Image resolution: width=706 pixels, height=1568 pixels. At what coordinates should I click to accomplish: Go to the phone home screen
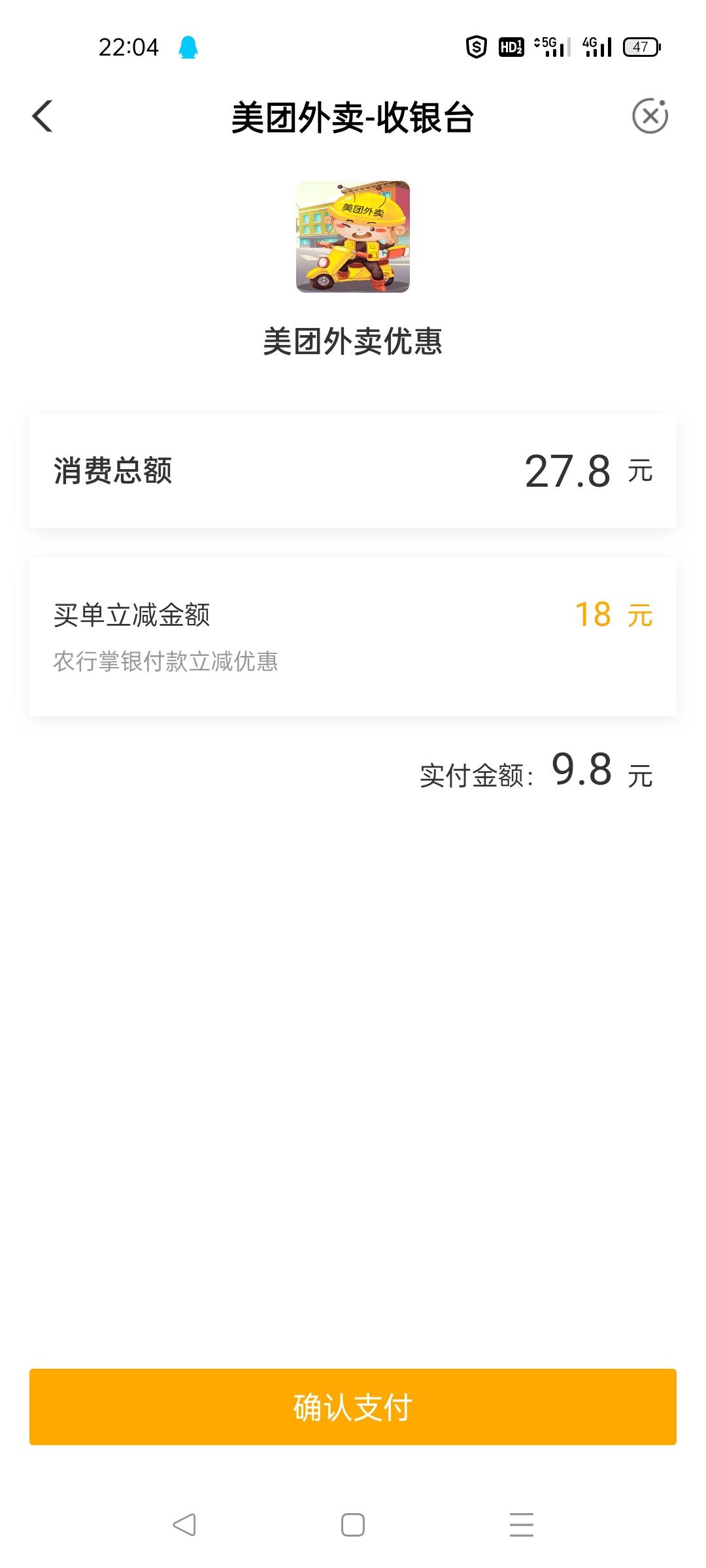tap(353, 1525)
